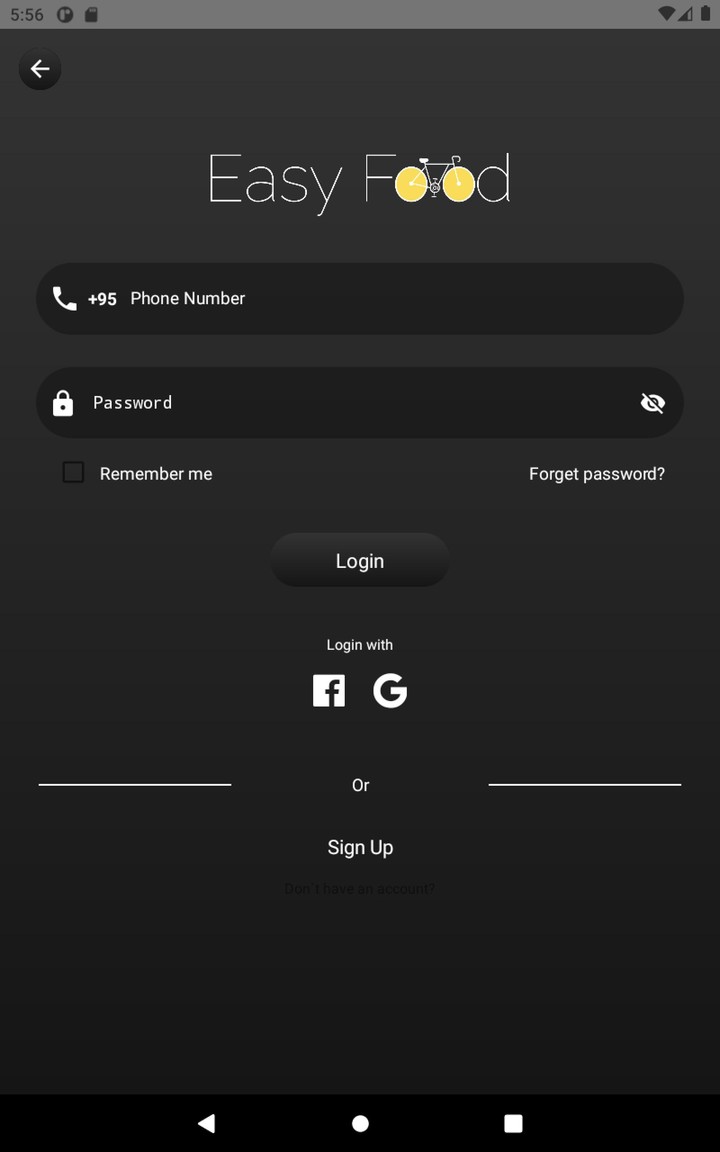Log in with Facebook
Screen dimensions: 720x1152
[329, 691]
